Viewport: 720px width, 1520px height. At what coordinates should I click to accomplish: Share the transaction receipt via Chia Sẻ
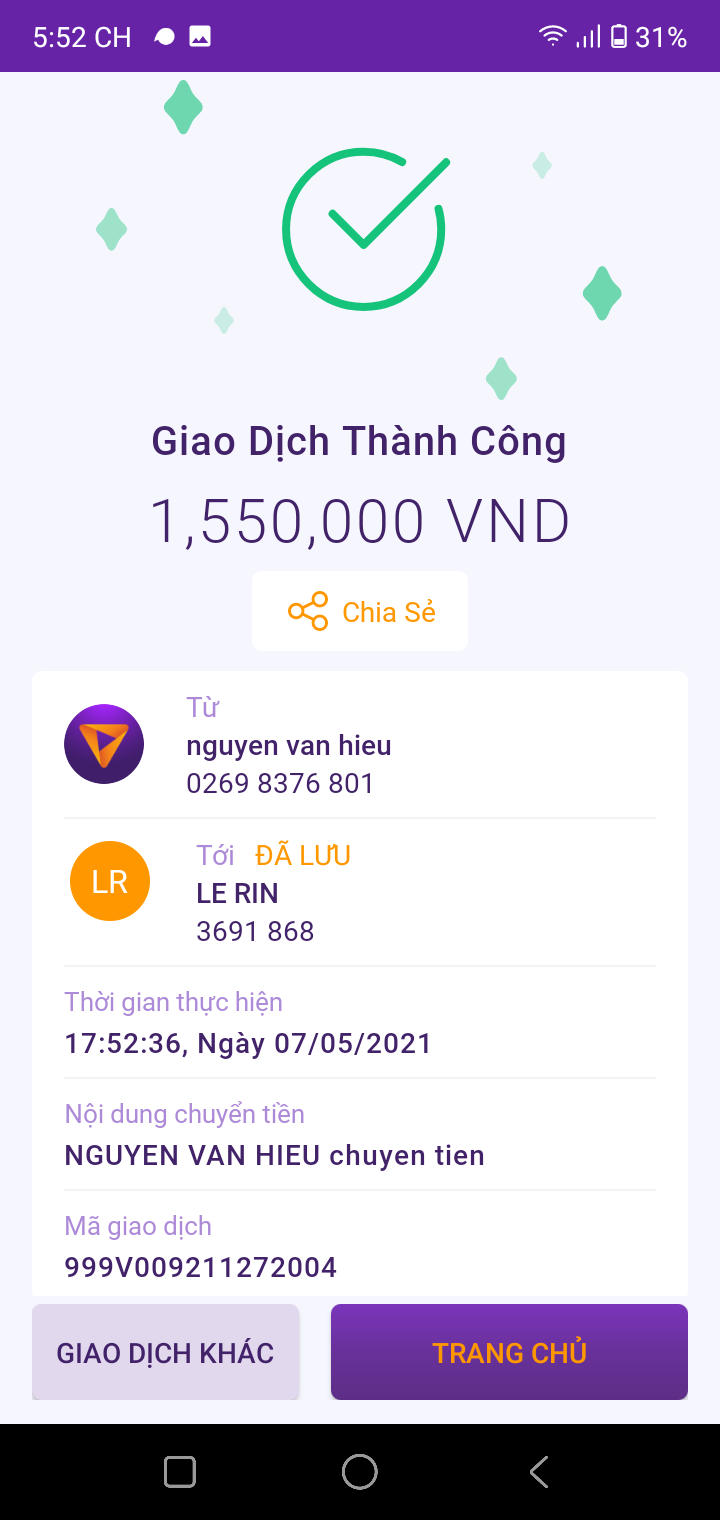pos(360,611)
